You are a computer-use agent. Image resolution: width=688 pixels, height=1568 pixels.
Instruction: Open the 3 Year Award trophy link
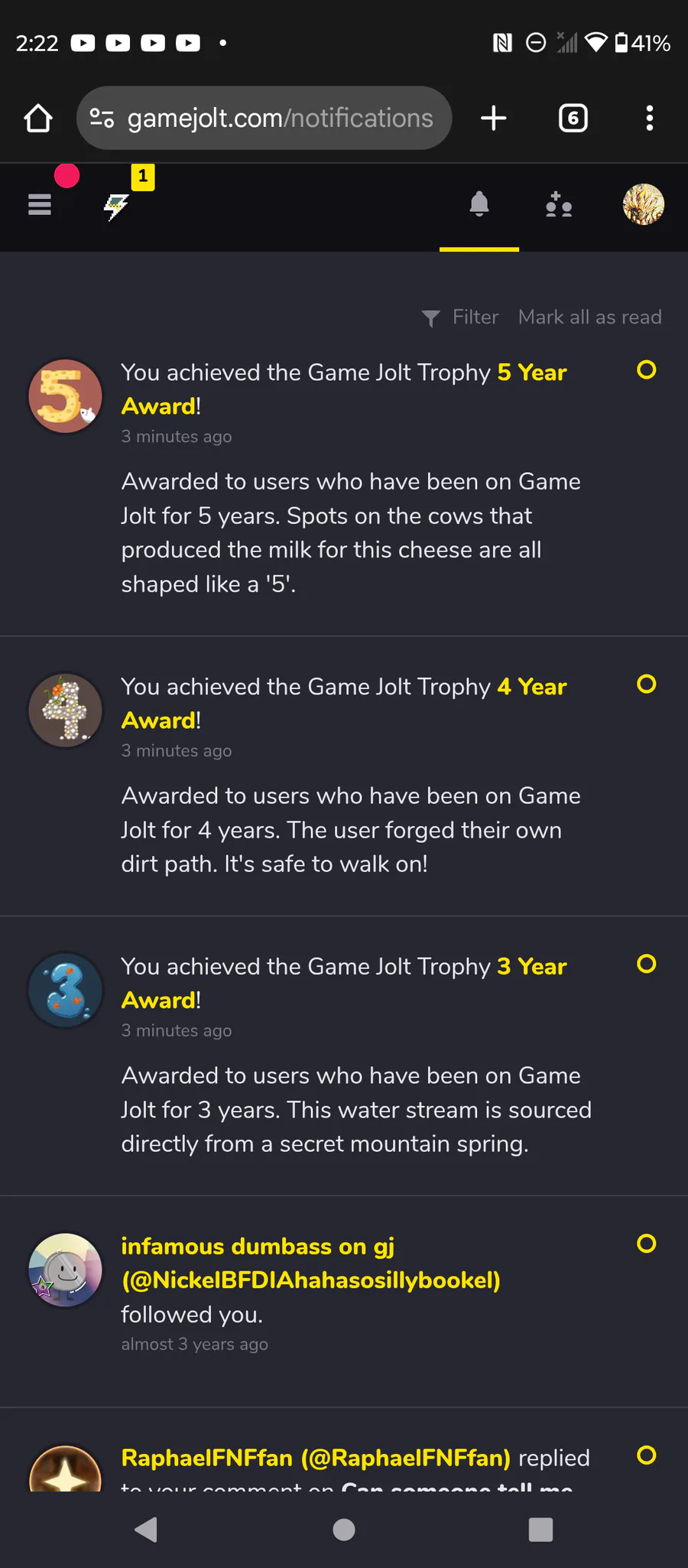(x=344, y=984)
